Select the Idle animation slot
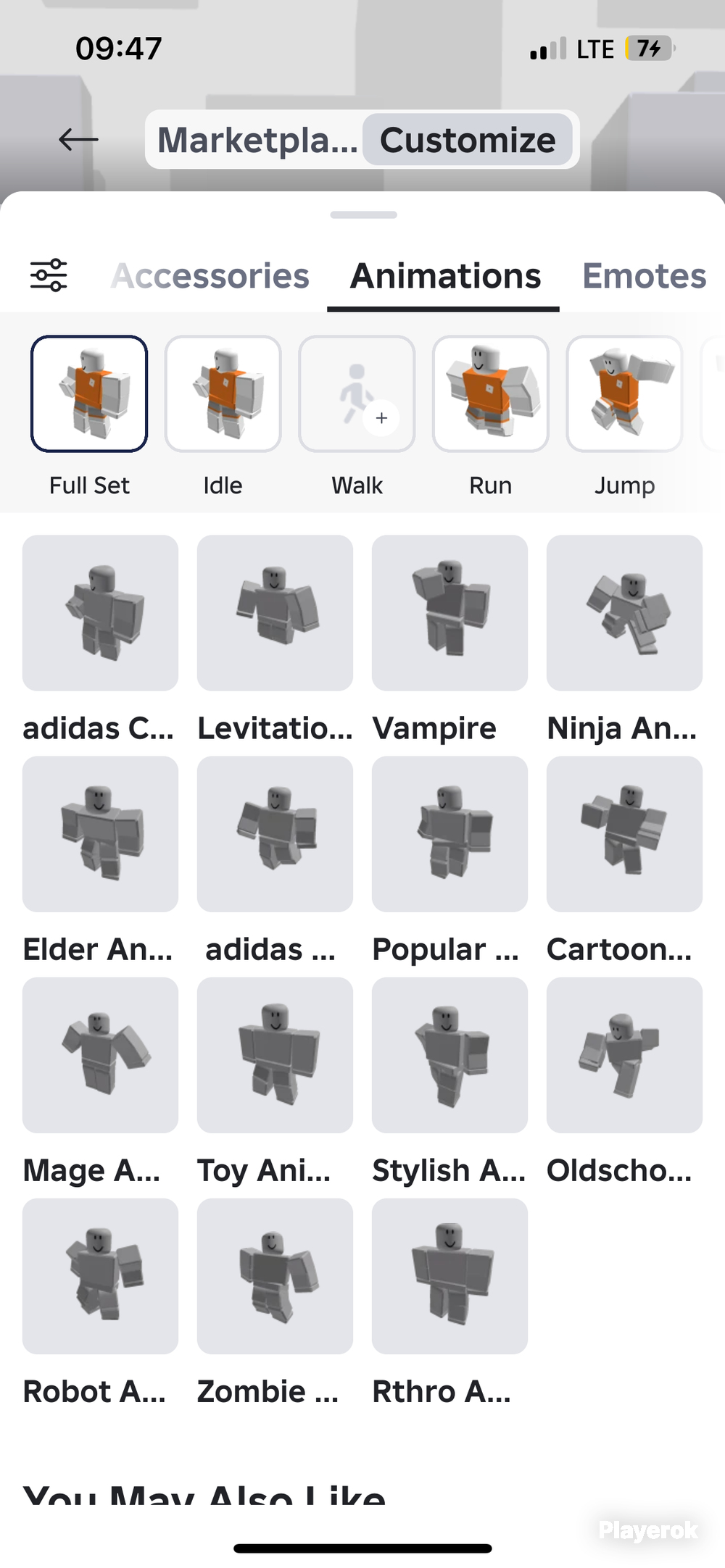Screen dimensions: 725x1568 click(x=223, y=393)
